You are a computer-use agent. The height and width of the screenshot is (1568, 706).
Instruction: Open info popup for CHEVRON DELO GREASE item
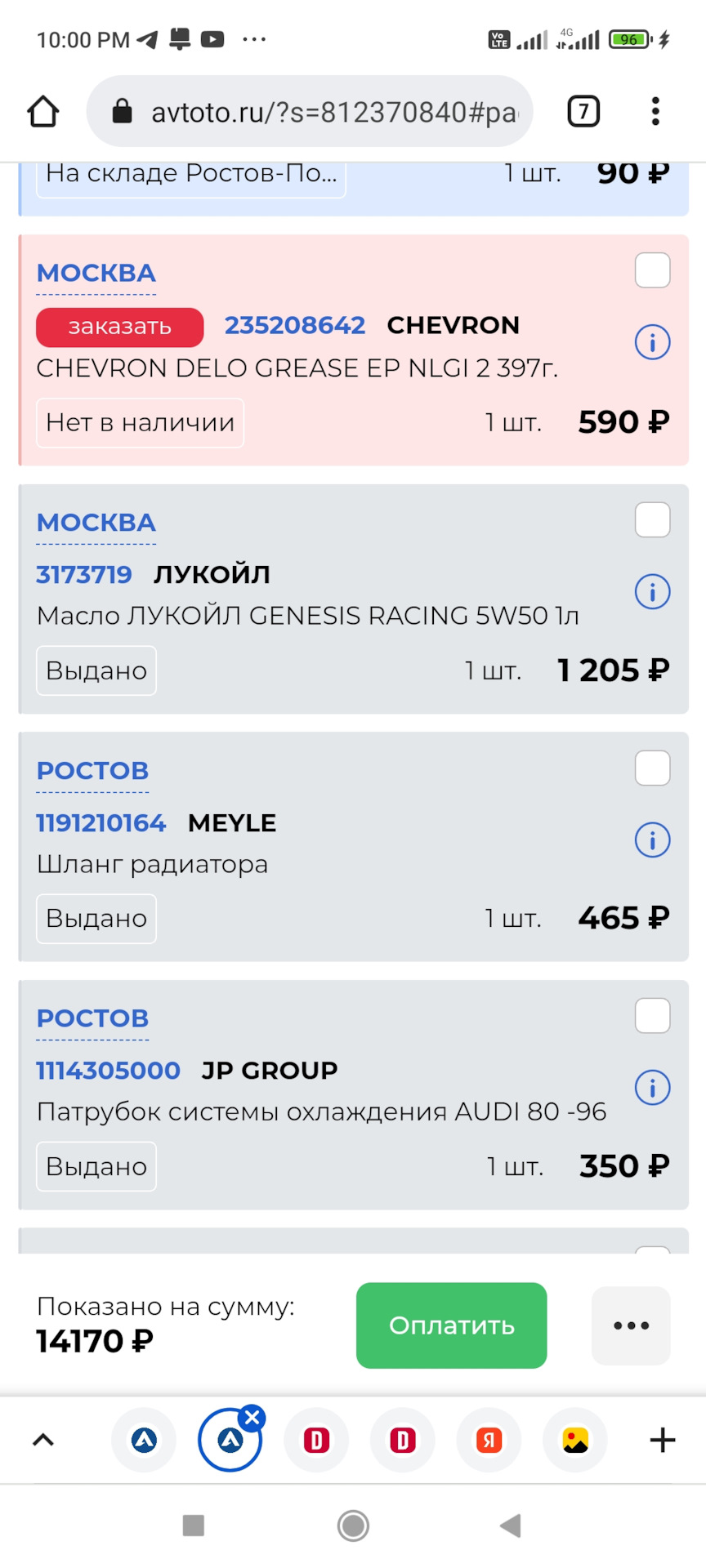click(x=652, y=343)
